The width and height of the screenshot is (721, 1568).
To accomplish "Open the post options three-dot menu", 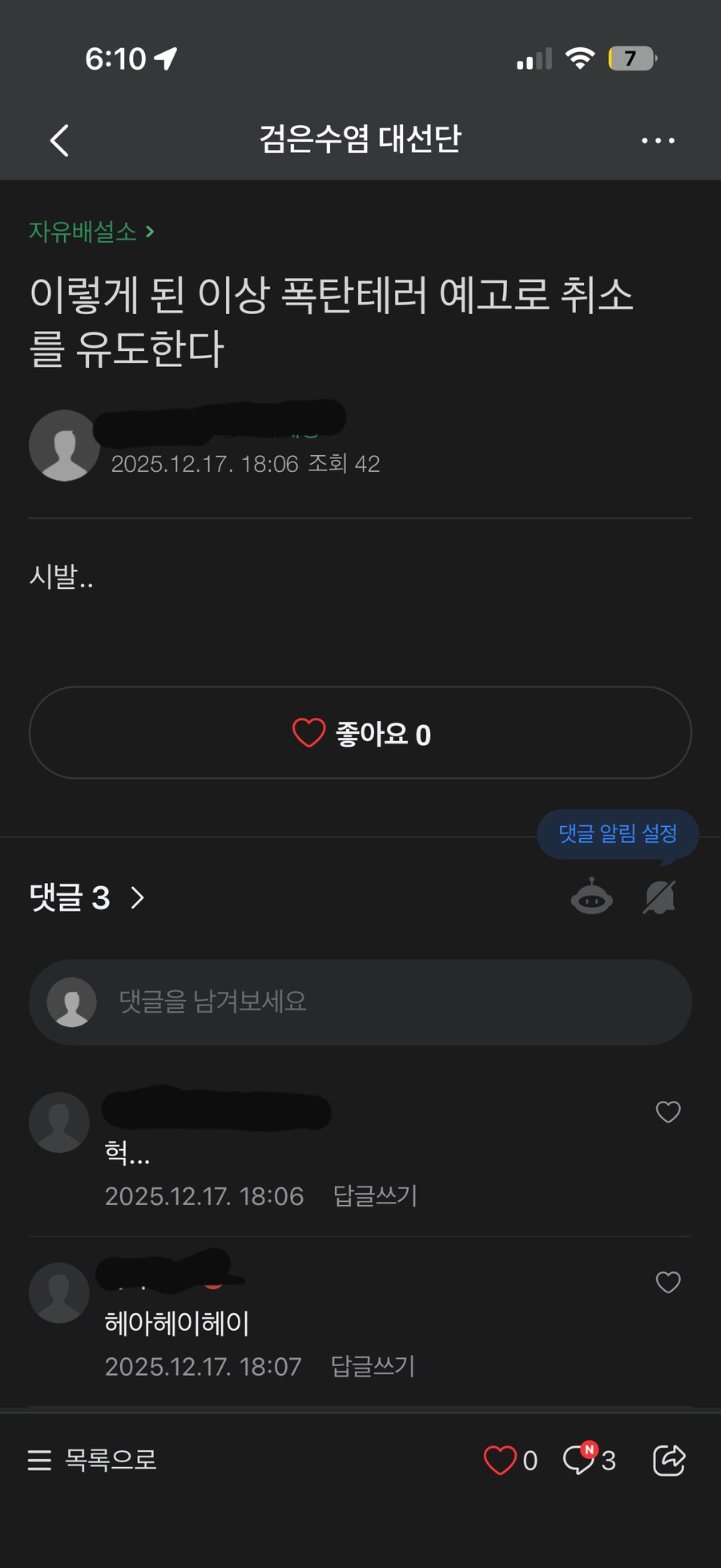I will (659, 139).
